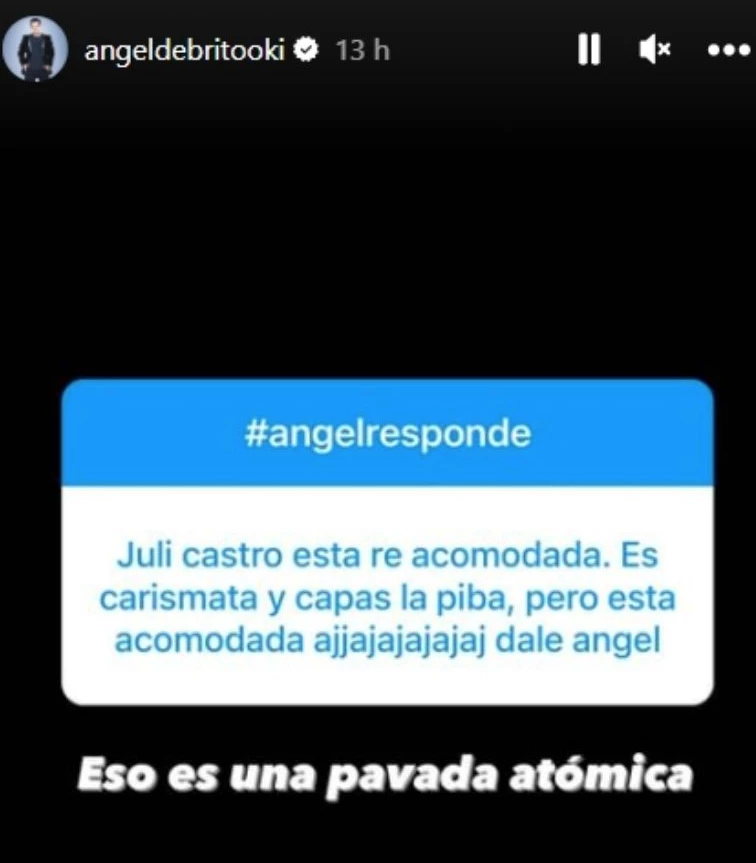Click the verified badge next to the username
This screenshot has width=756, height=863.
point(306,45)
